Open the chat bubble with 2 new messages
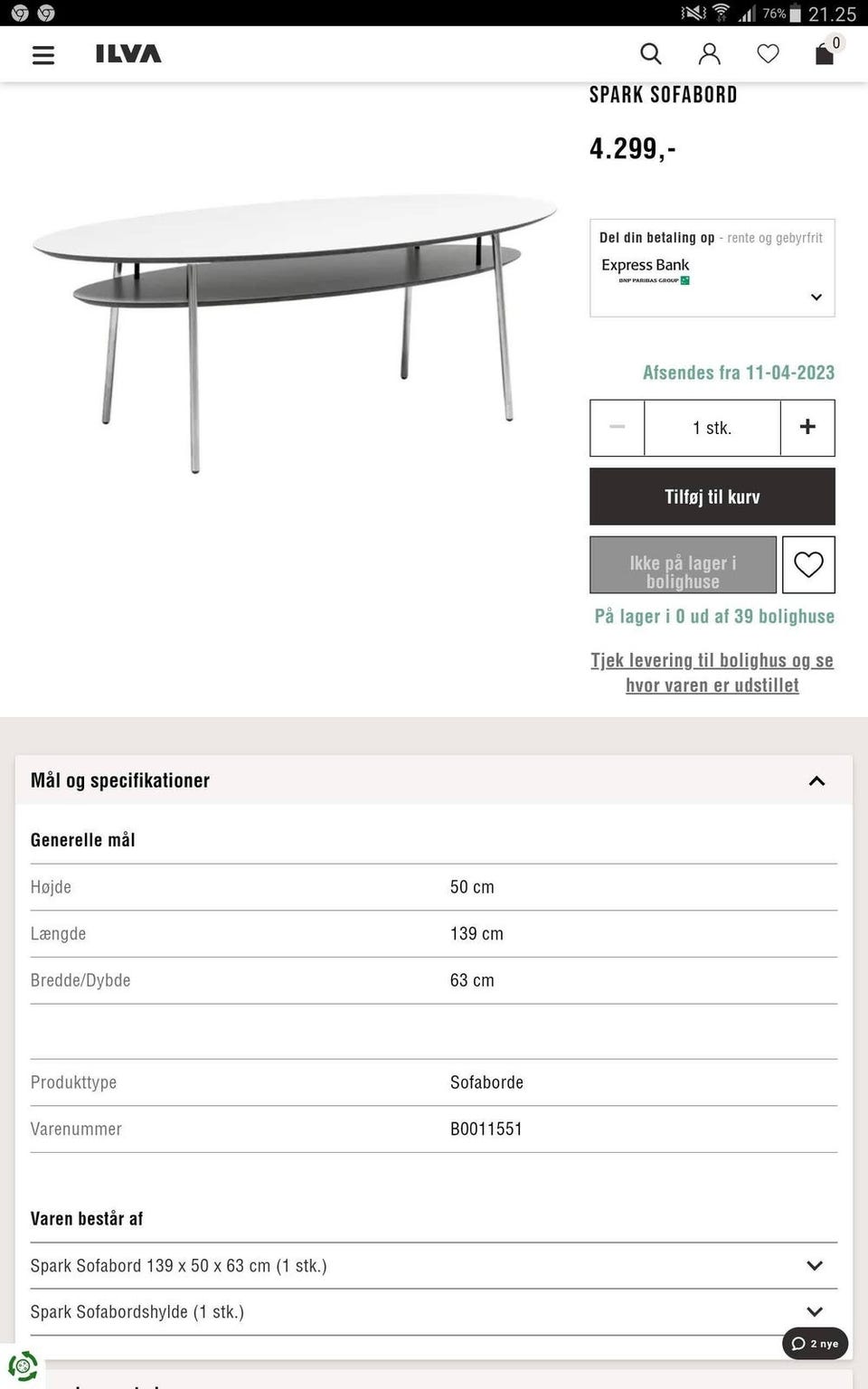Screen dimensions: 868x1389 tap(813, 1344)
